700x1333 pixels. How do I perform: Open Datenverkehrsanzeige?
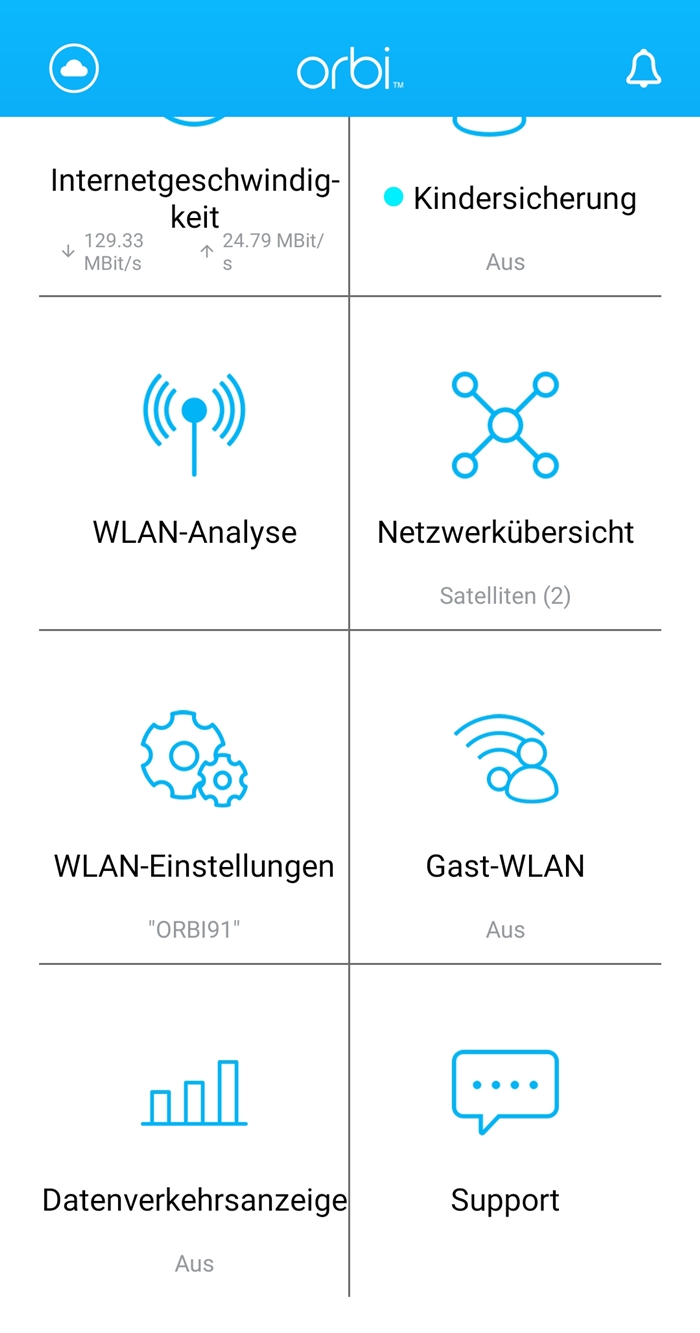(194, 1130)
